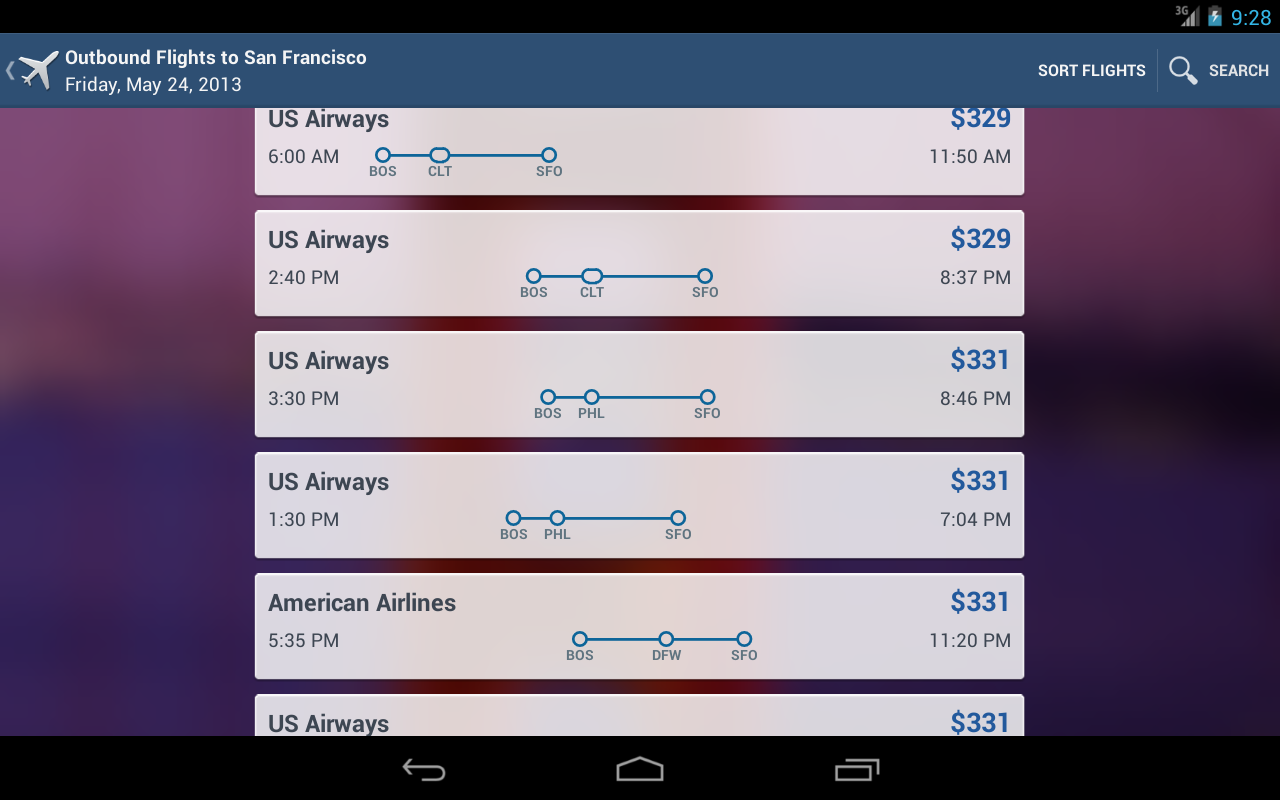Image resolution: width=1280 pixels, height=800 pixels.
Task: Select the US Airways 6:00 AM flight
Action: 639,152
